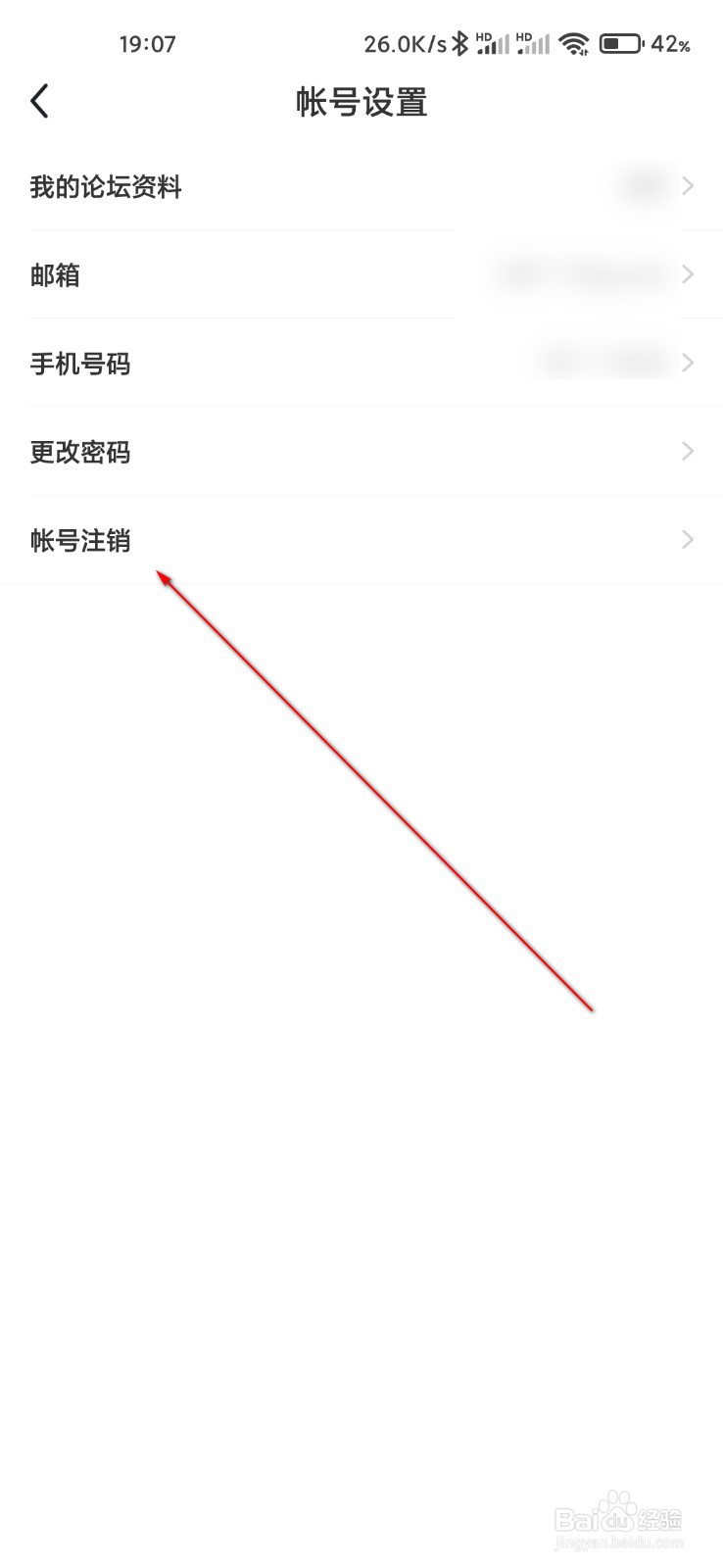The height and width of the screenshot is (1568, 723).
Task: Click the Wi-Fi icon in status bar
Action: 572,43
